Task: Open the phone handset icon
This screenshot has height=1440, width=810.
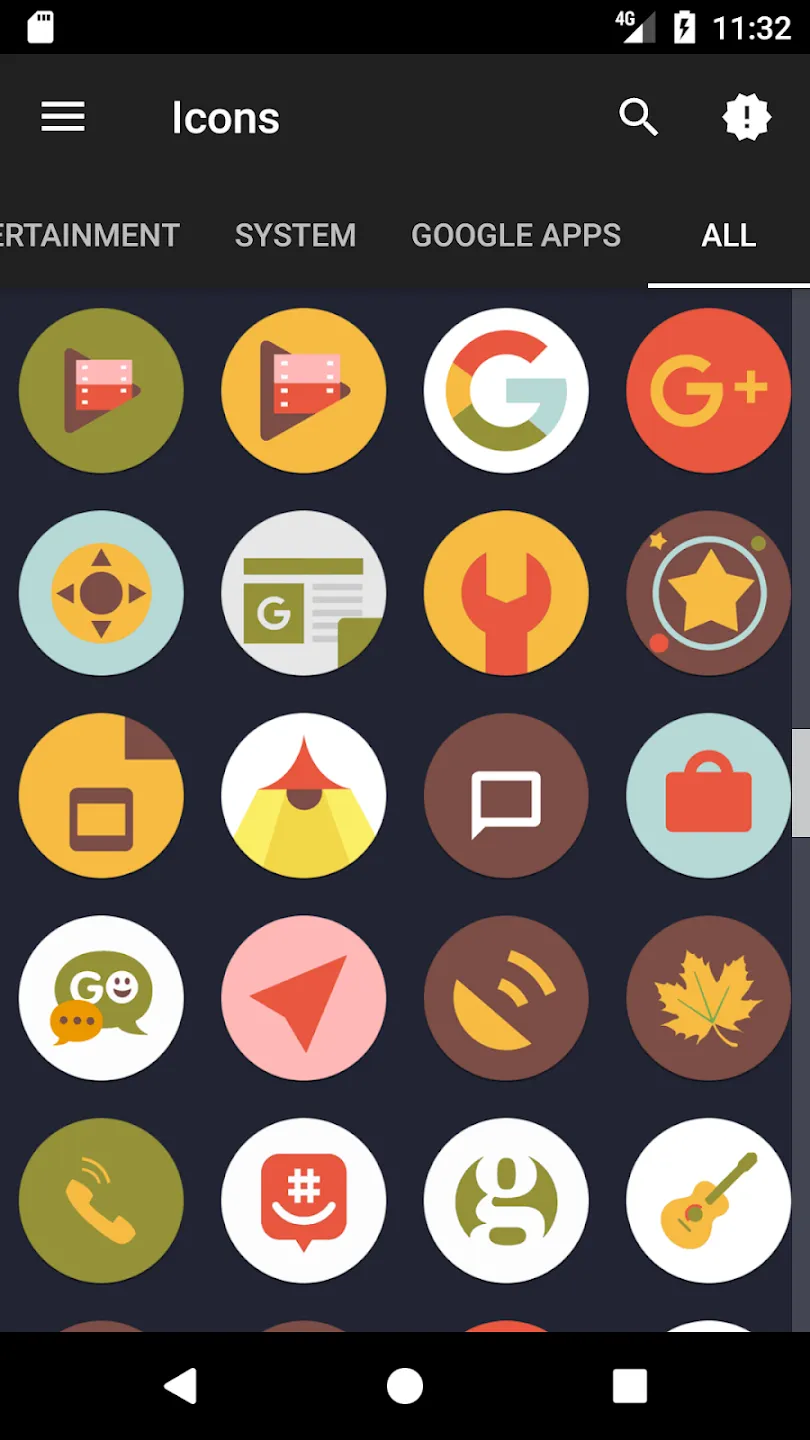Action: coord(101,1200)
